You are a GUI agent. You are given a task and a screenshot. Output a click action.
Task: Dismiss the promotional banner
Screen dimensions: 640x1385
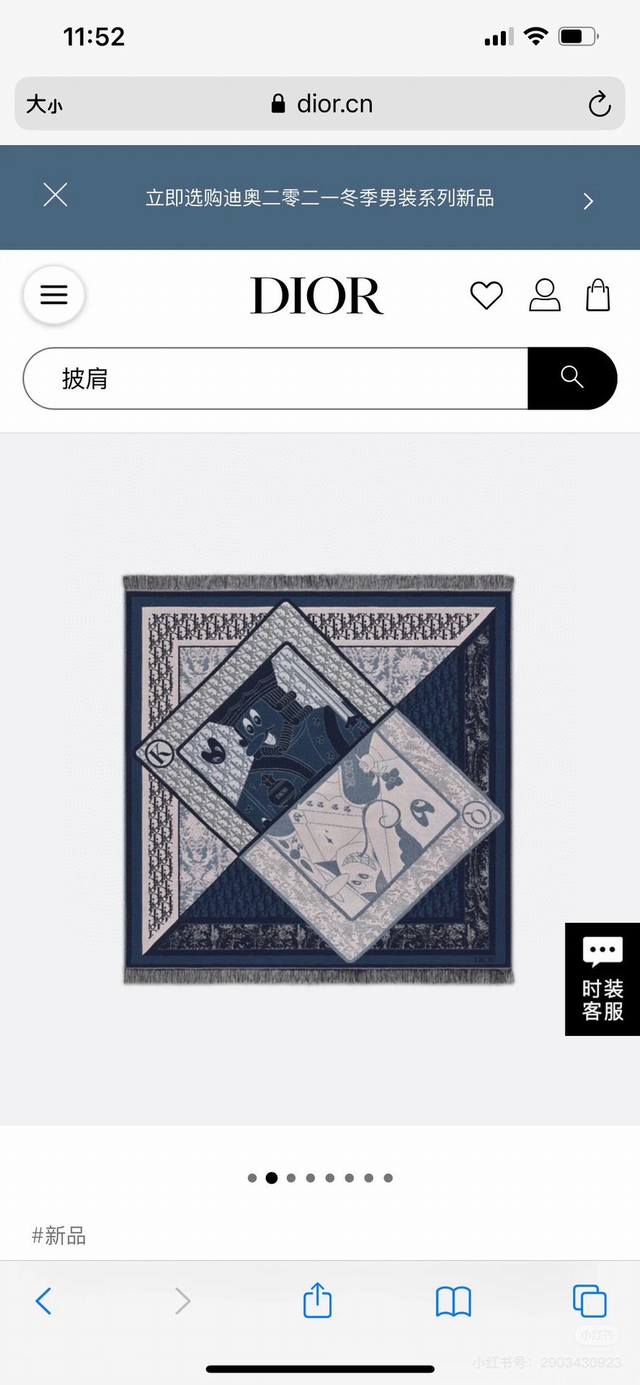[55, 195]
